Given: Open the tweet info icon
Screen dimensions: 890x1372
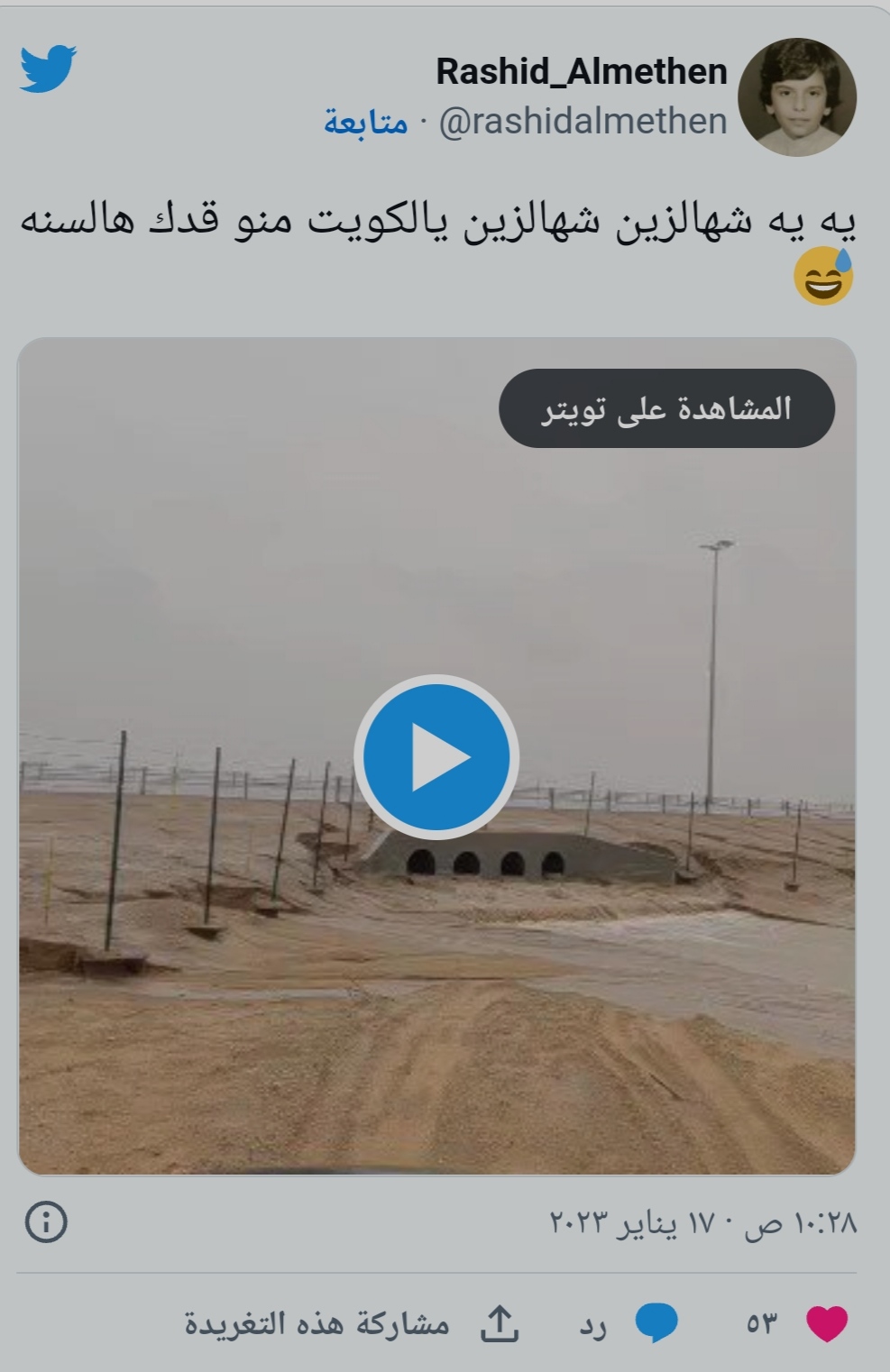Looking at the screenshot, I should (x=46, y=1222).
